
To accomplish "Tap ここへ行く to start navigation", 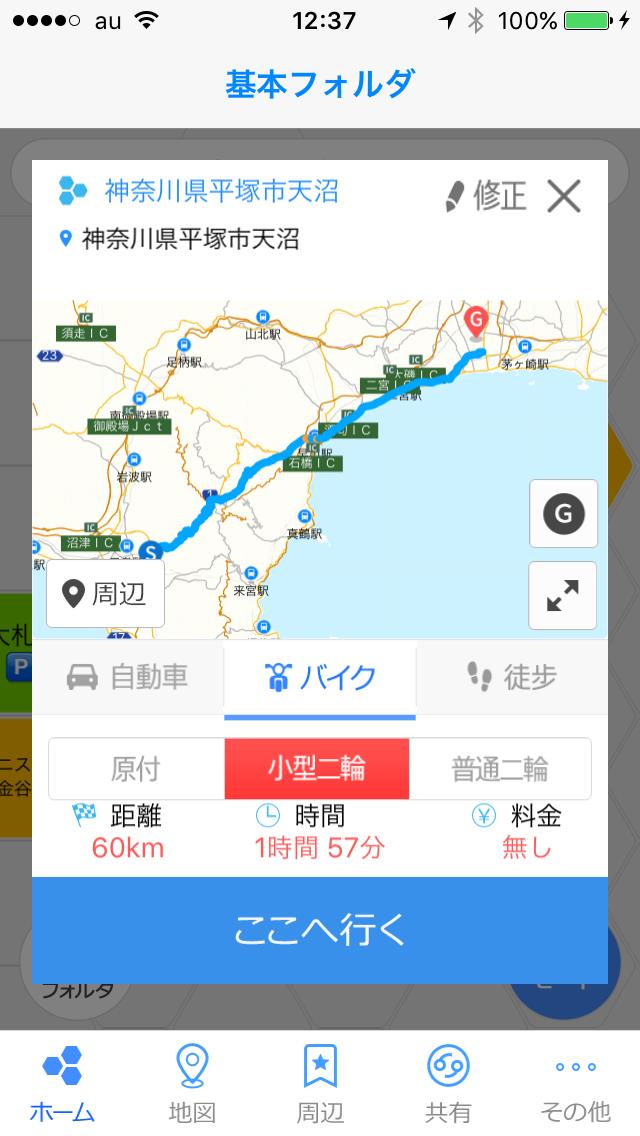I will pyautogui.click(x=320, y=930).
